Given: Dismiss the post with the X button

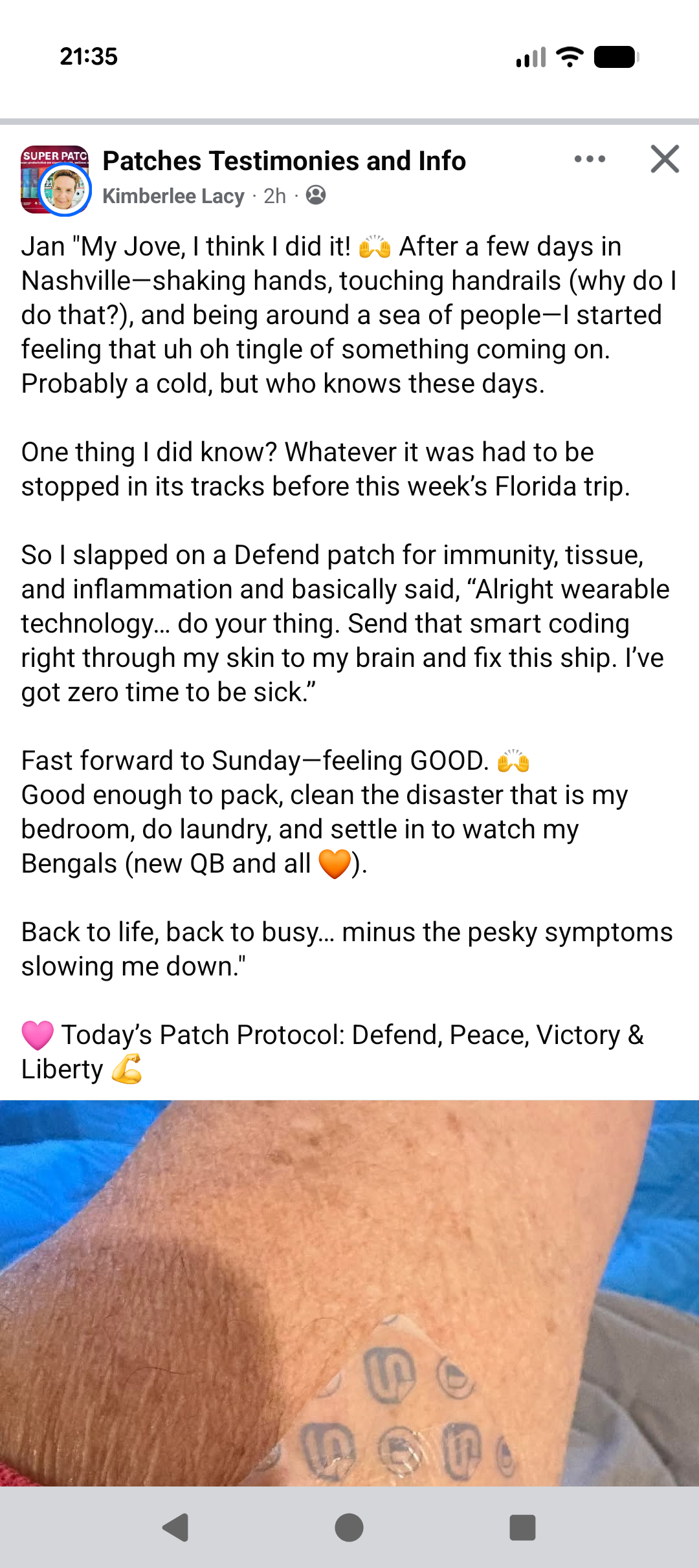Looking at the screenshot, I should (x=665, y=159).
